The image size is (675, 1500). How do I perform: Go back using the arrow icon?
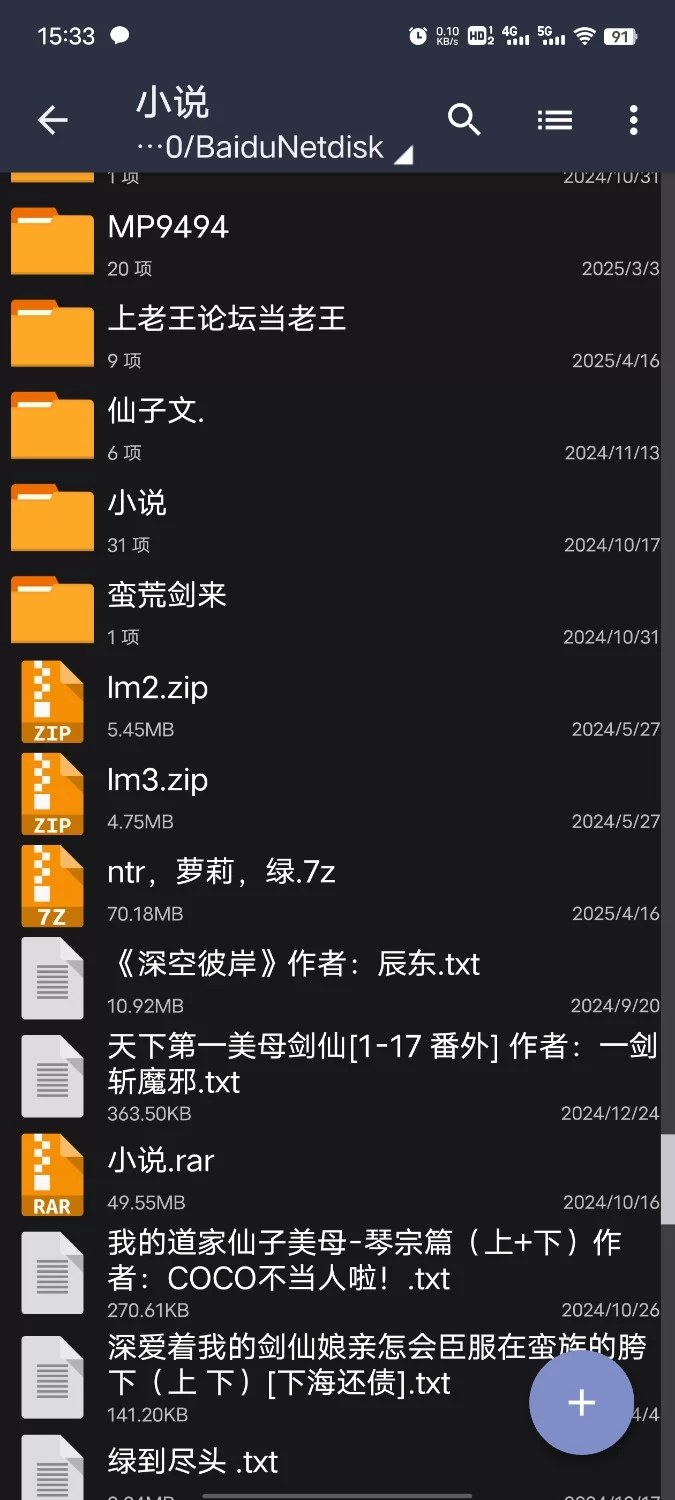tap(52, 121)
